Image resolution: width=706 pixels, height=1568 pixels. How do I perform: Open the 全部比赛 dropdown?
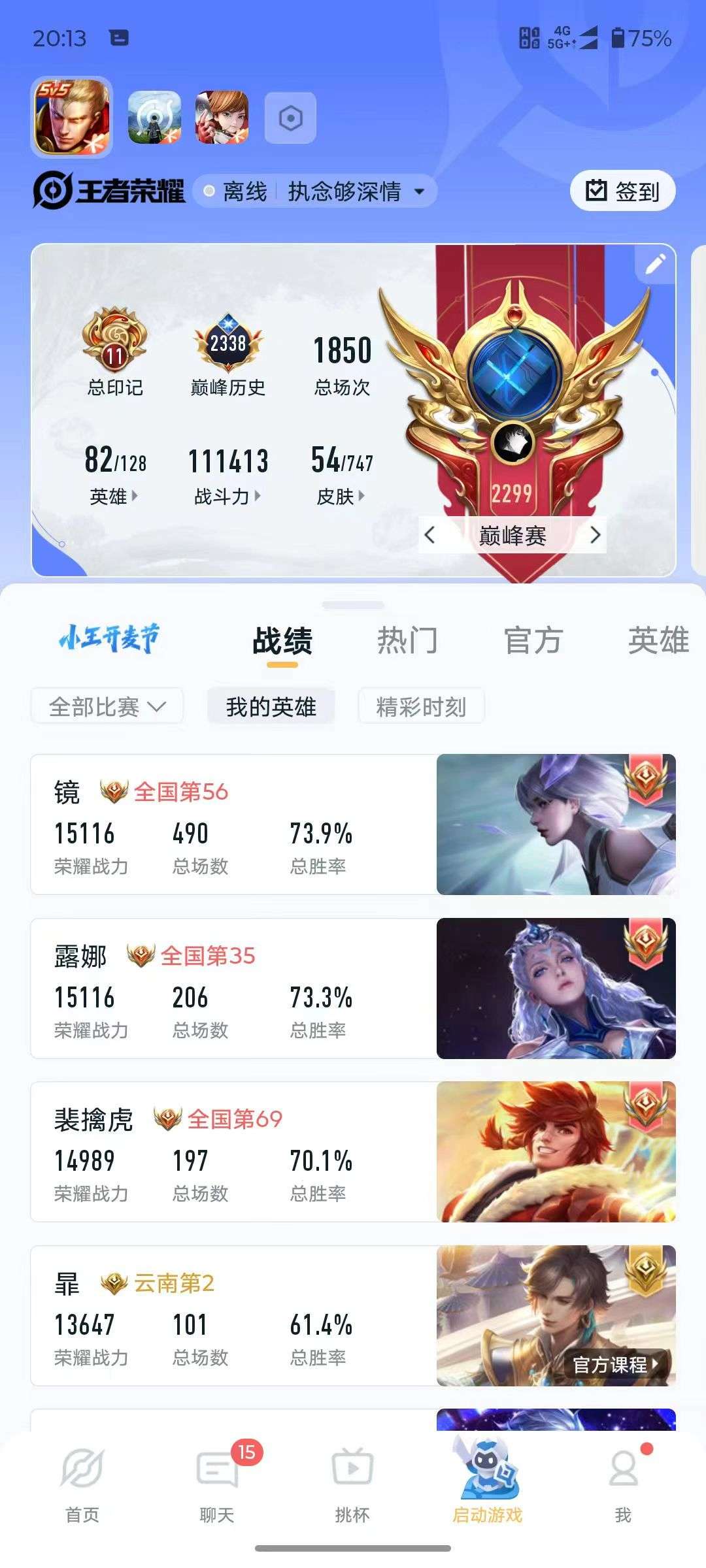[107, 706]
